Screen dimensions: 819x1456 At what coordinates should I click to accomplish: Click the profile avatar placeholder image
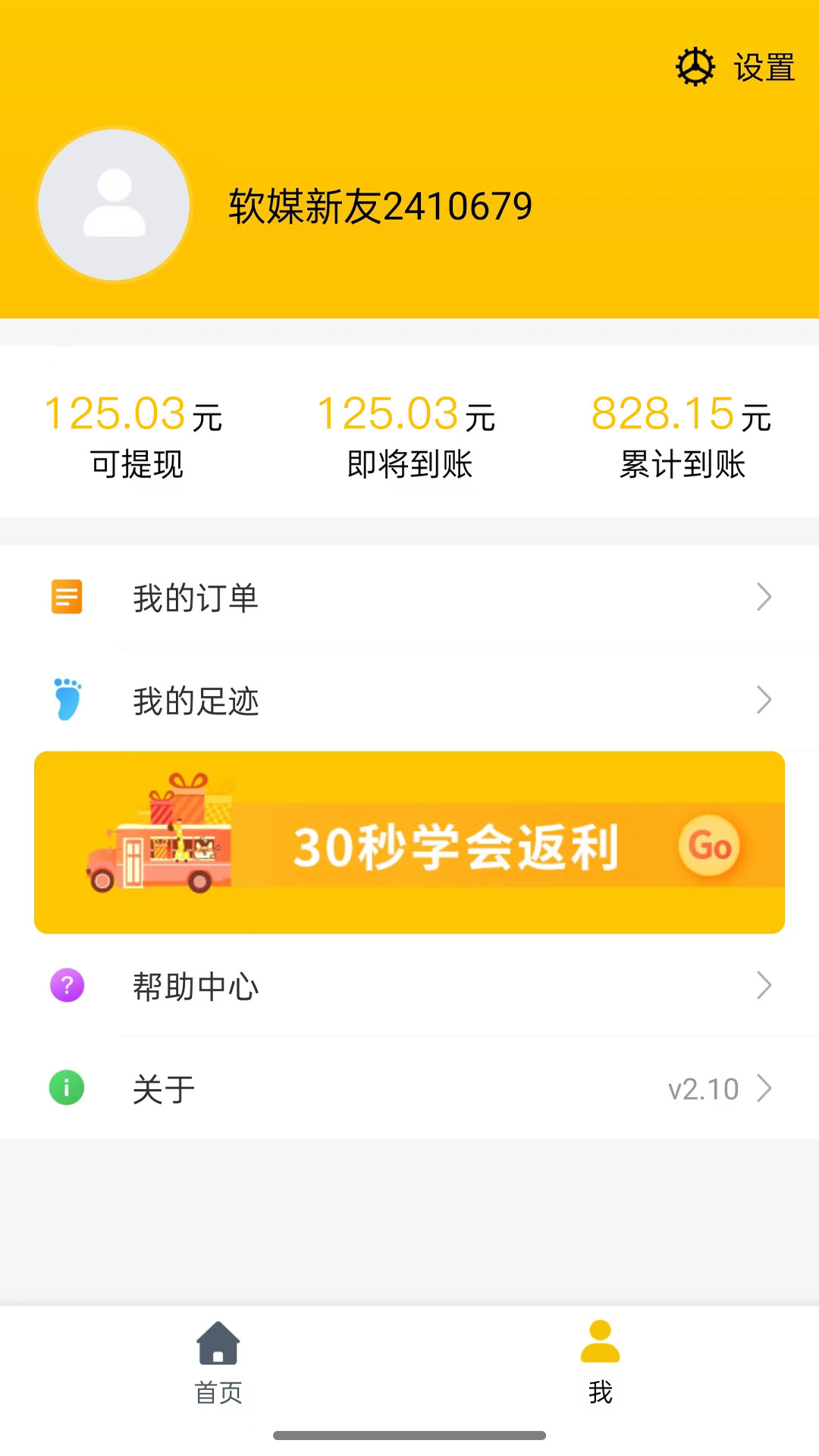(114, 205)
